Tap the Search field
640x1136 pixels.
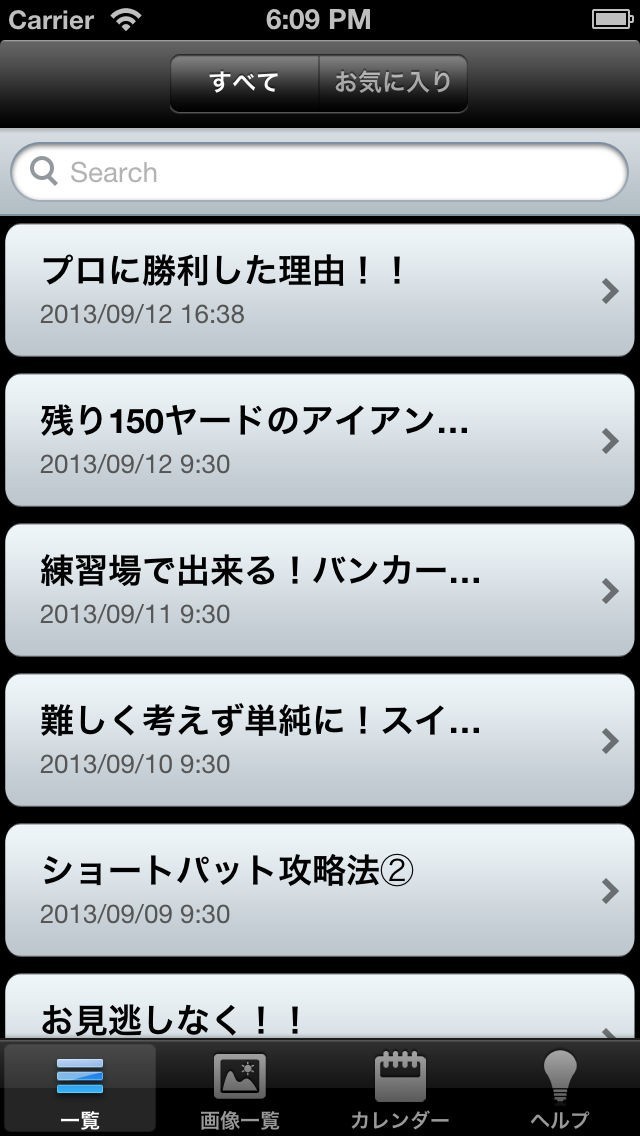pyautogui.click(x=320, y=172)
